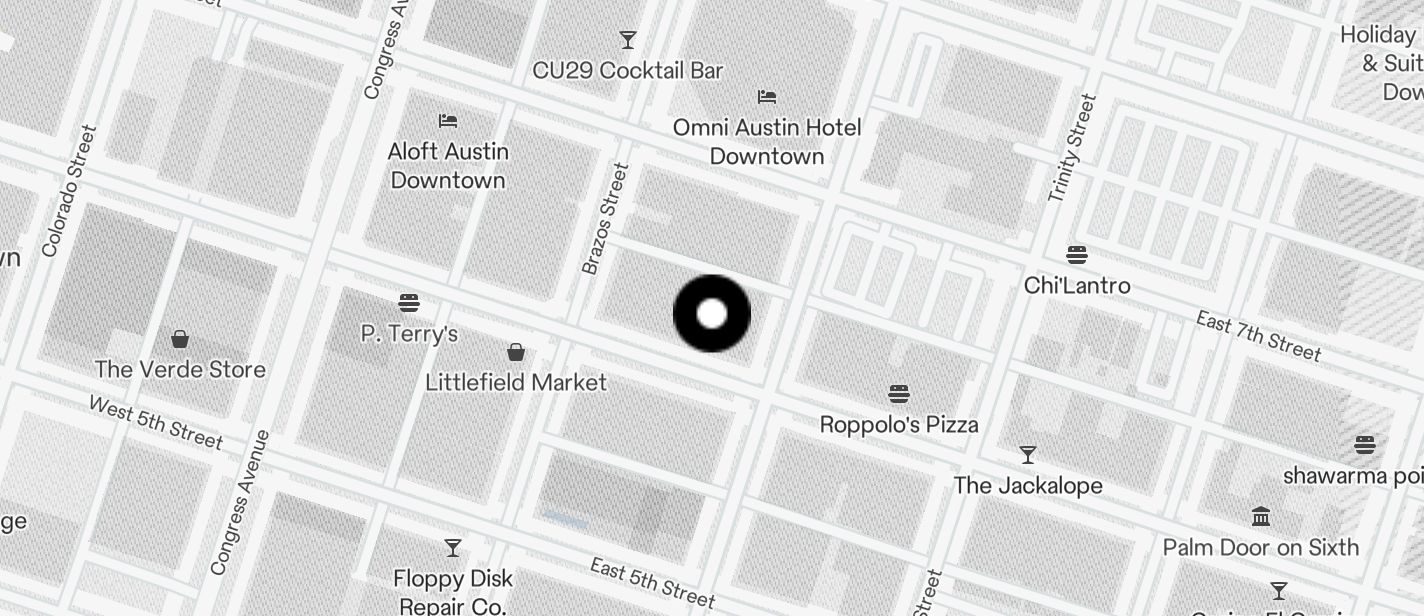
Task: Tap The Jackalope bar marker
Action: pyautogui.click(x=1027, y=456)
